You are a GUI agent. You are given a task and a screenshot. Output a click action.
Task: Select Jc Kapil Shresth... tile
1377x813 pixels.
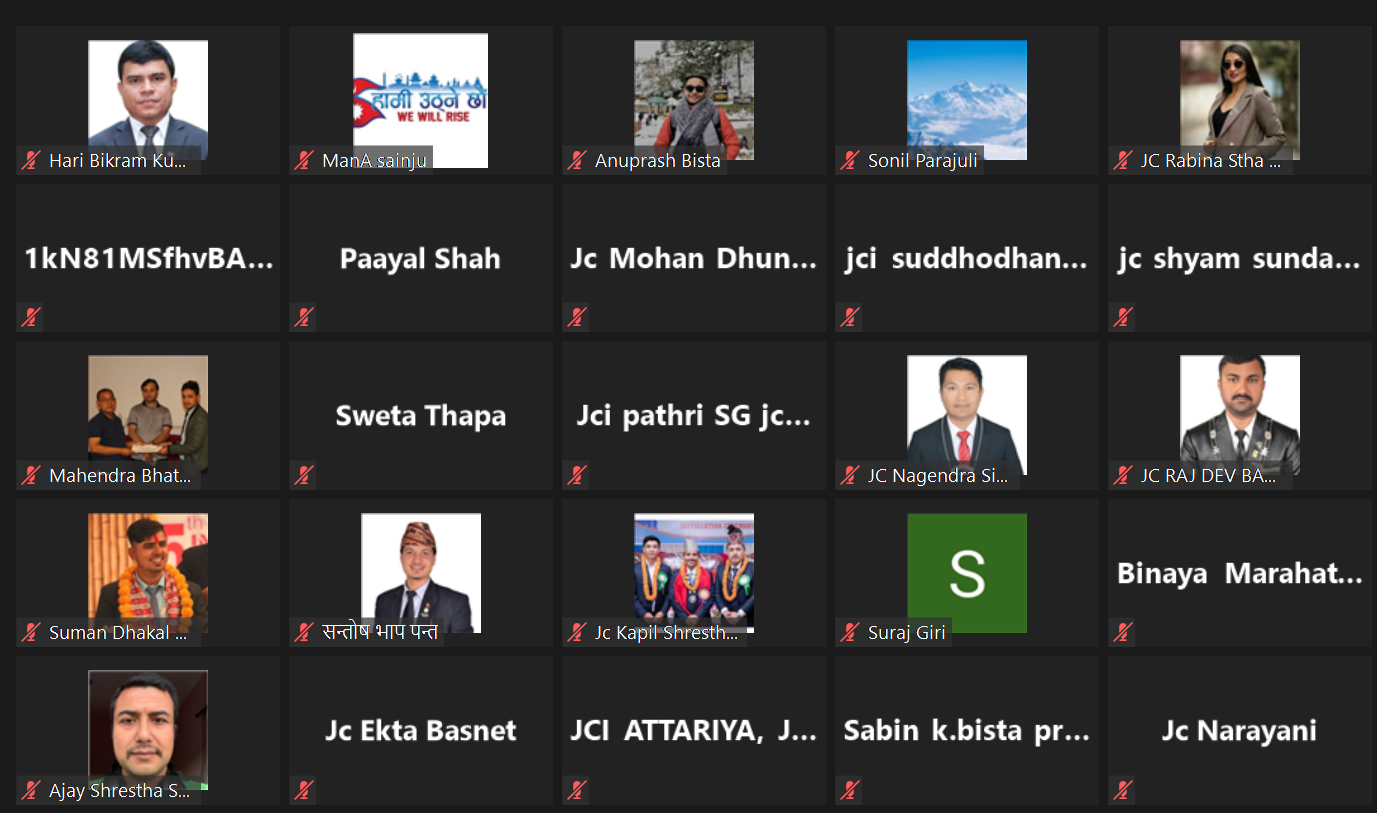click(x=694, y=573)
